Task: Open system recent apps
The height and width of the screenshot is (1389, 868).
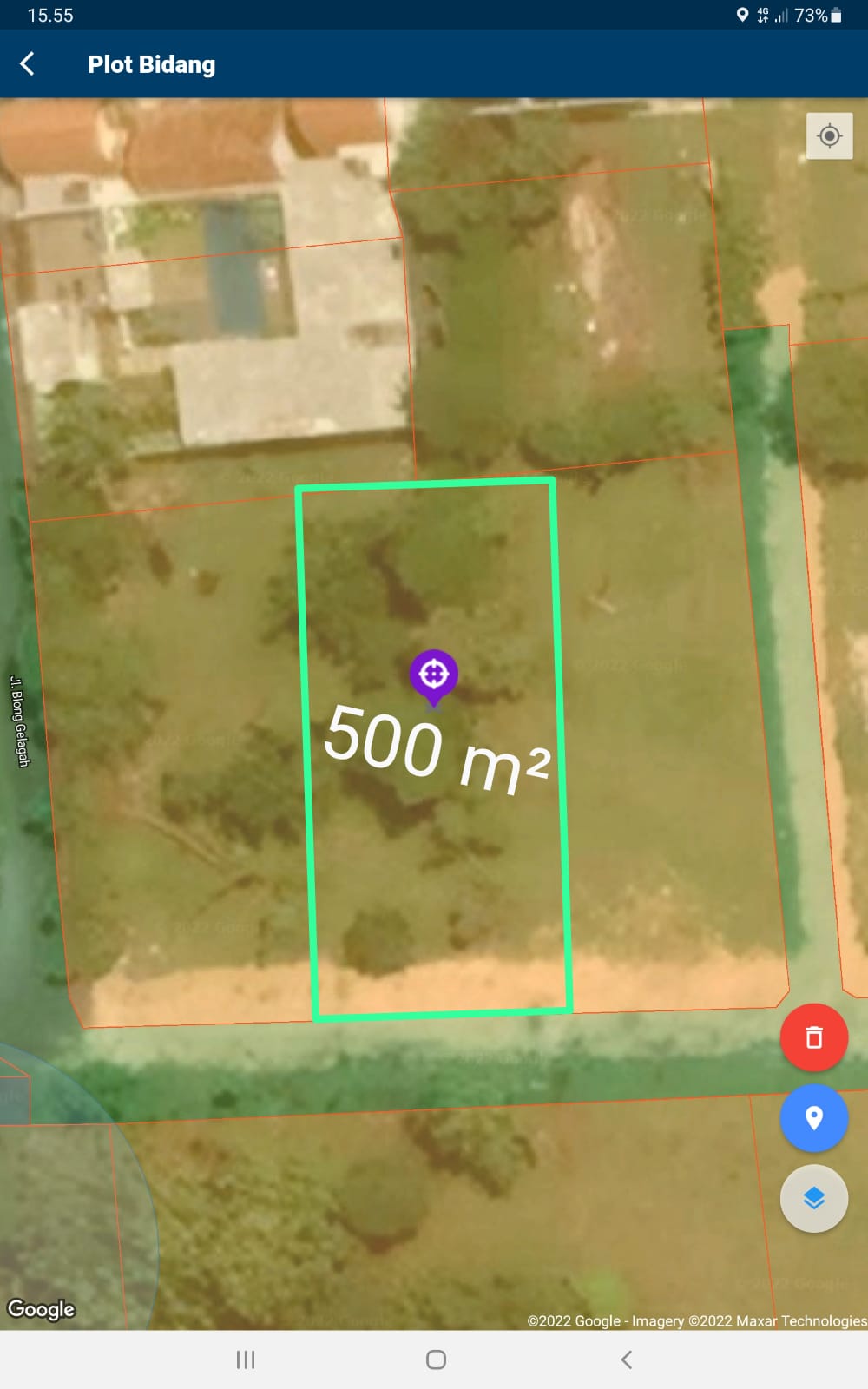Action: pos(246,1359)
